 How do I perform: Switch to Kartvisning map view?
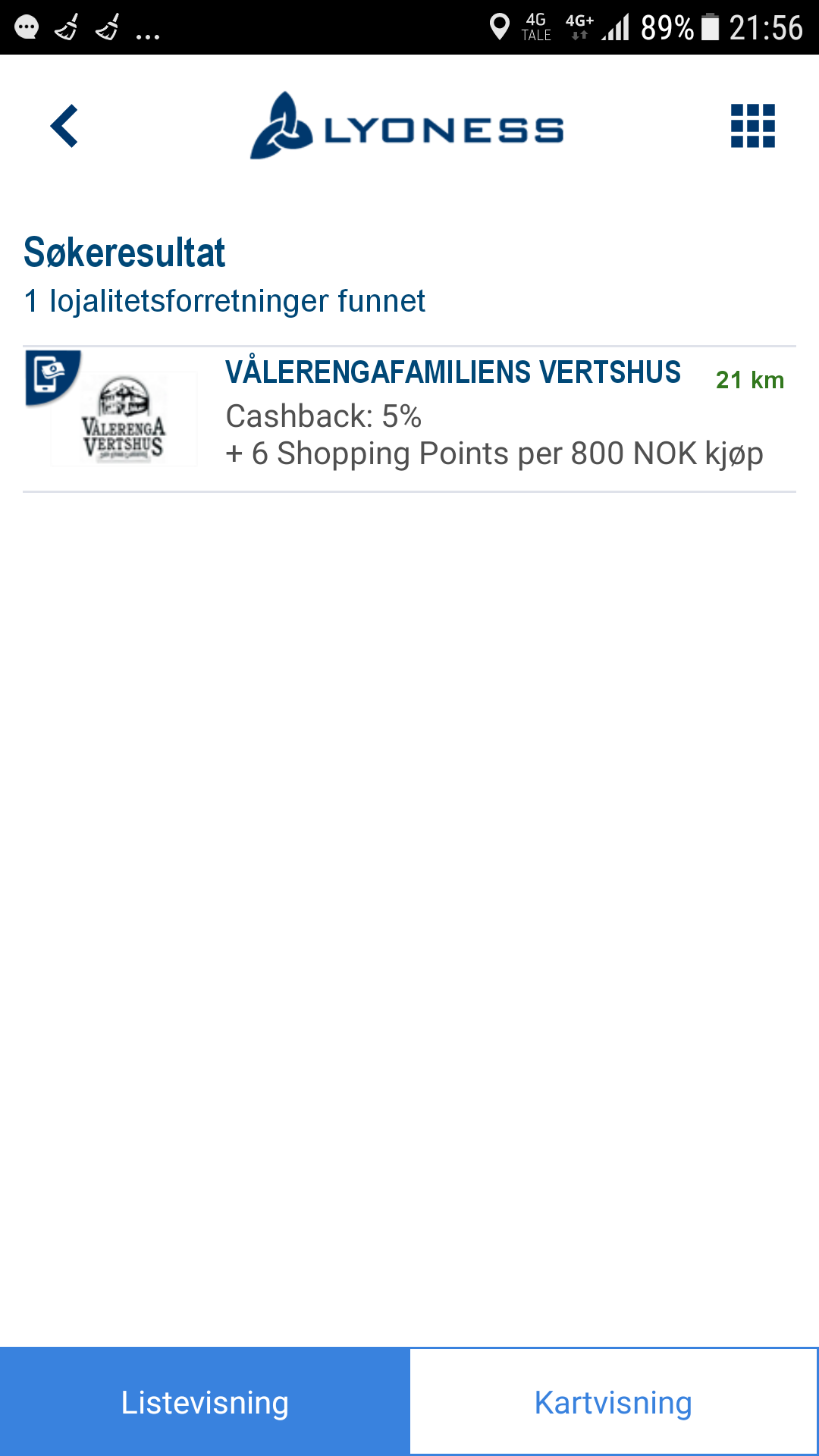tap(613, 1401)
